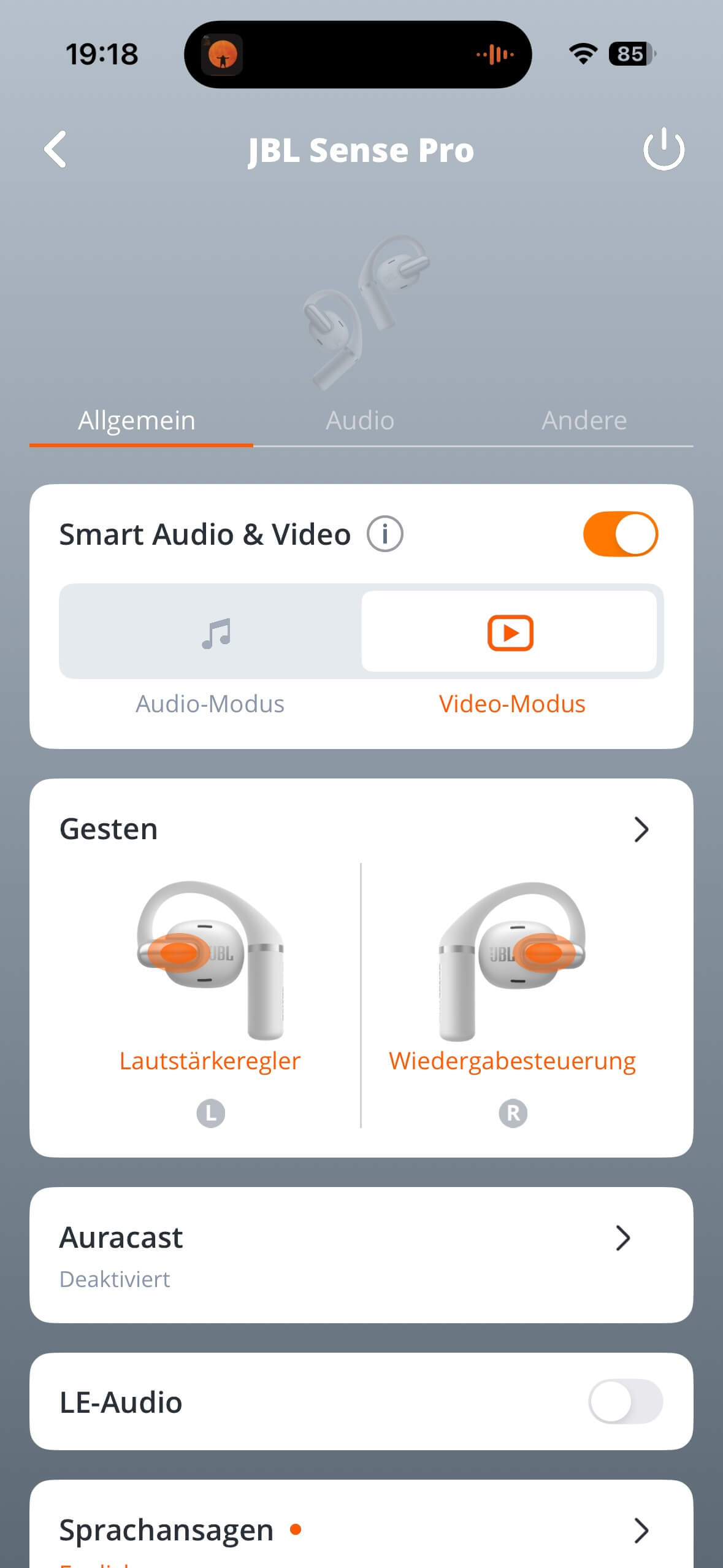Select Video-Modus

coord(510,633)
